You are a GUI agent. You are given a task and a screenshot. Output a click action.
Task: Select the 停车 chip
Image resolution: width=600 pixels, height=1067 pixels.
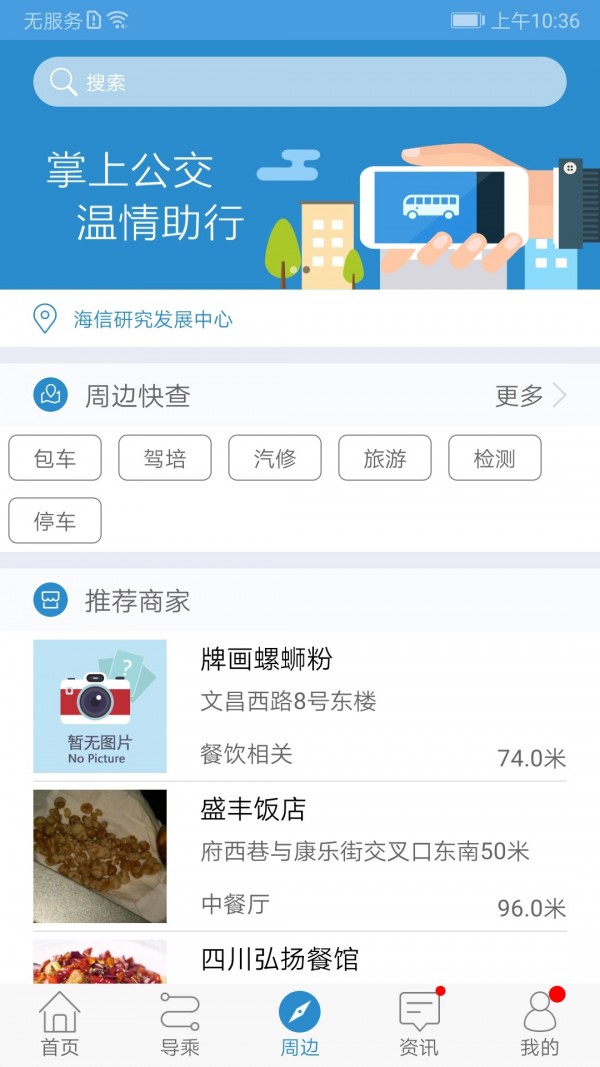[55, 521]
